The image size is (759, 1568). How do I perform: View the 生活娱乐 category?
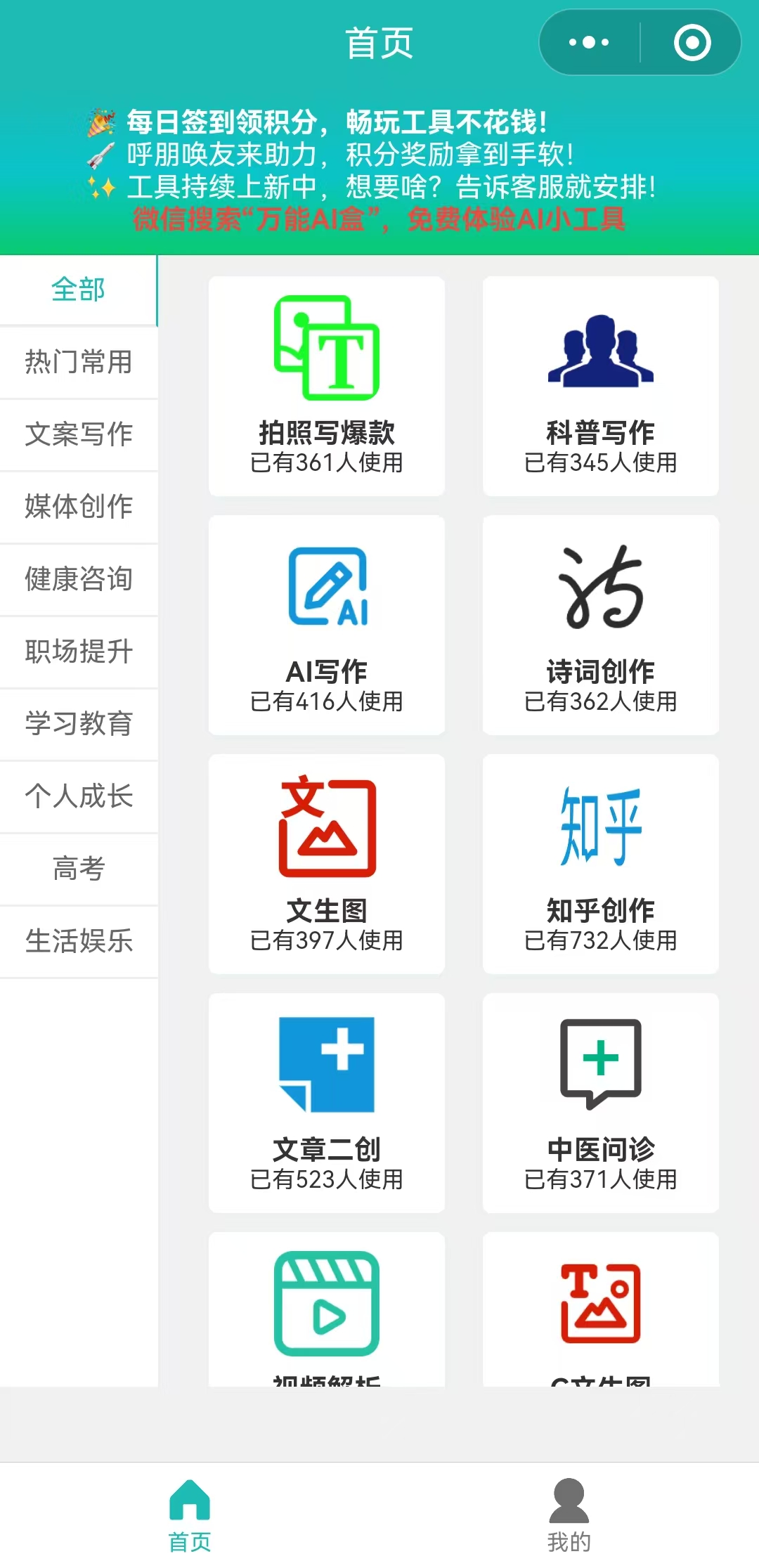coord(79,941)
